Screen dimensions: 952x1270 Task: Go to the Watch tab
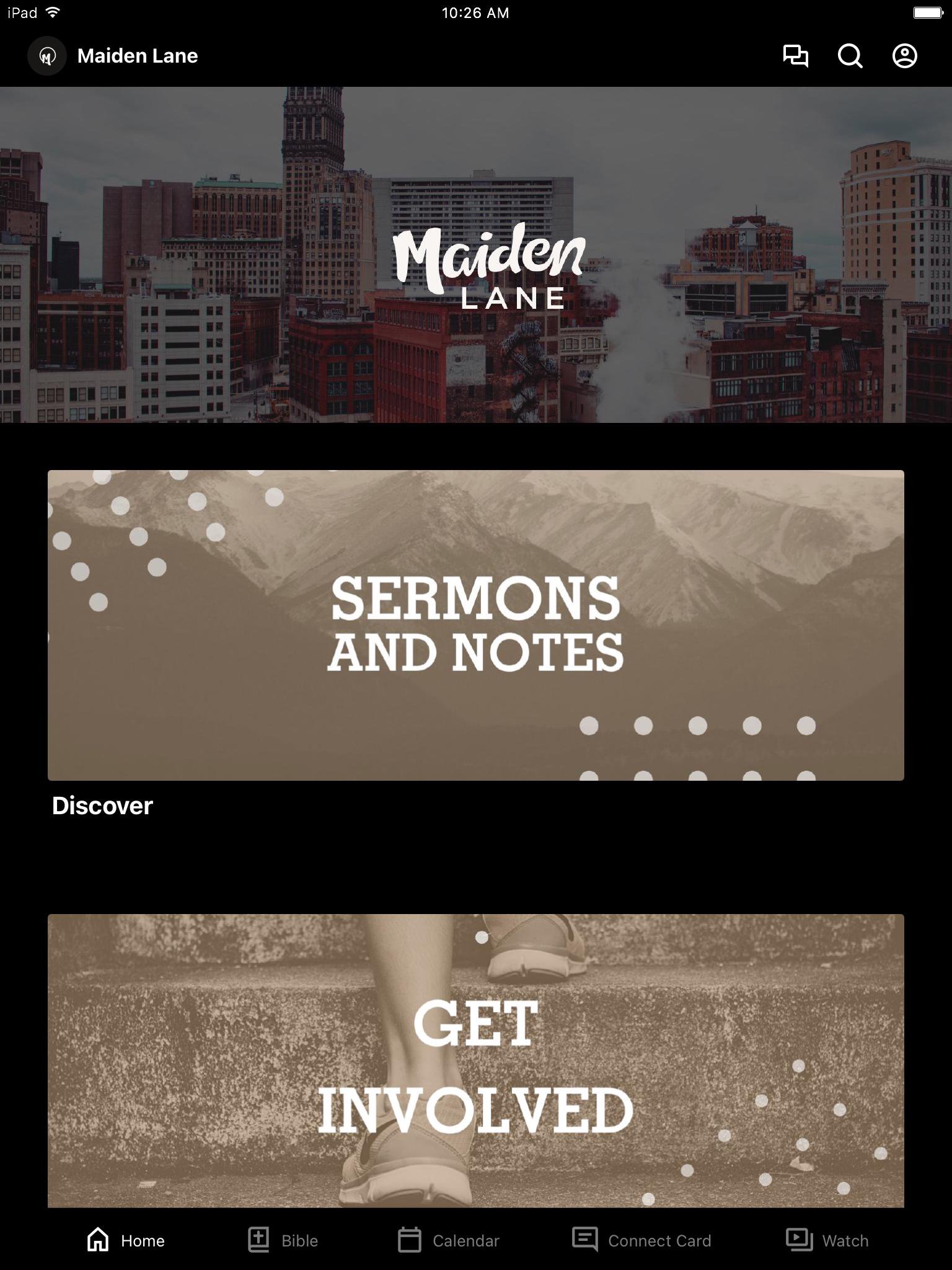pyautogui.click(x=827, y=1240)
